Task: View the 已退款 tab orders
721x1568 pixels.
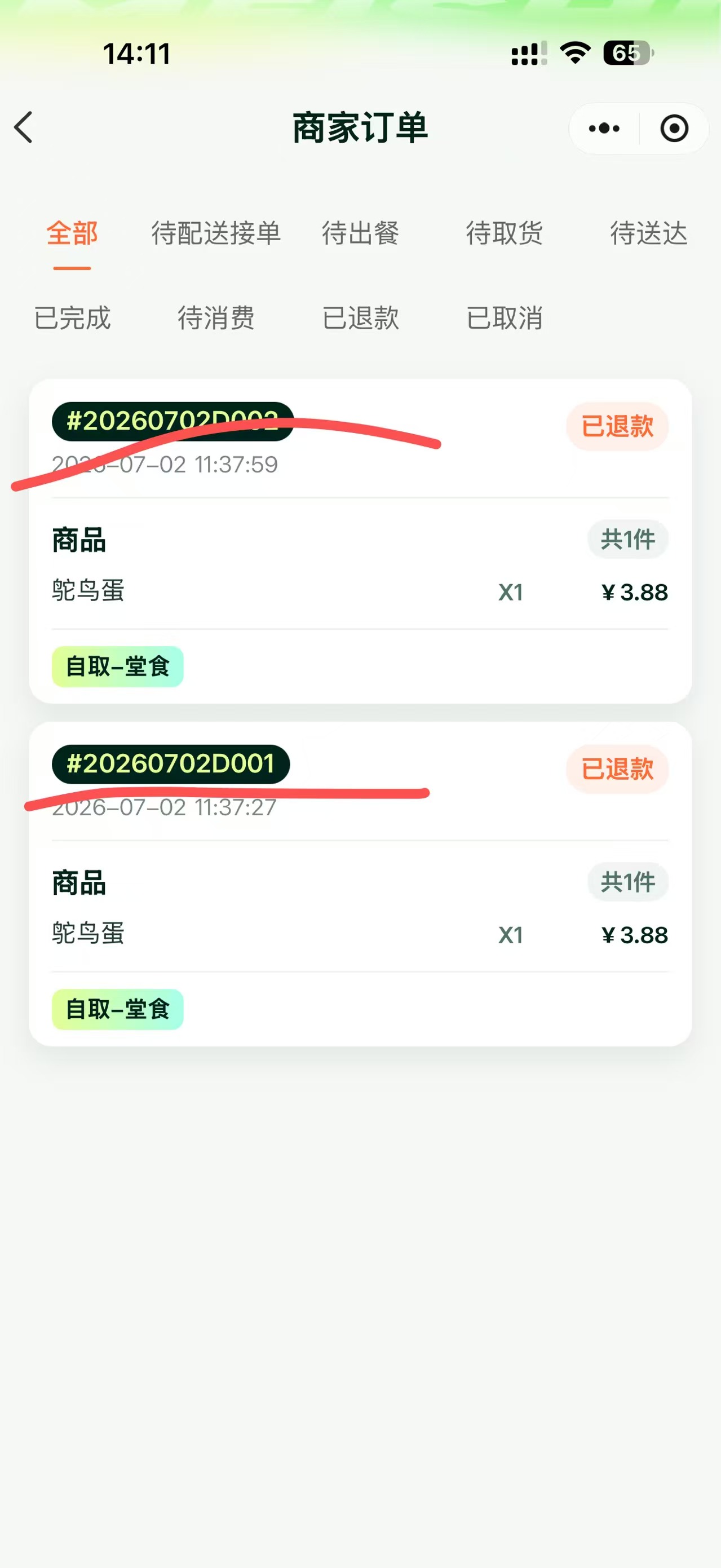Action: (360, 318)
